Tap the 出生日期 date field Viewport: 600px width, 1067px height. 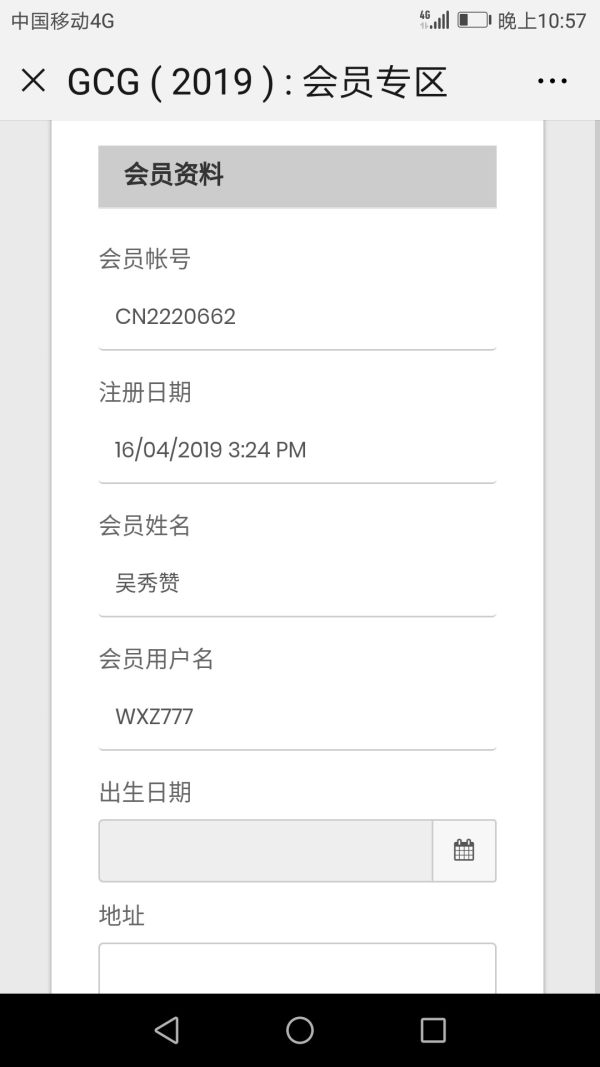265,851
